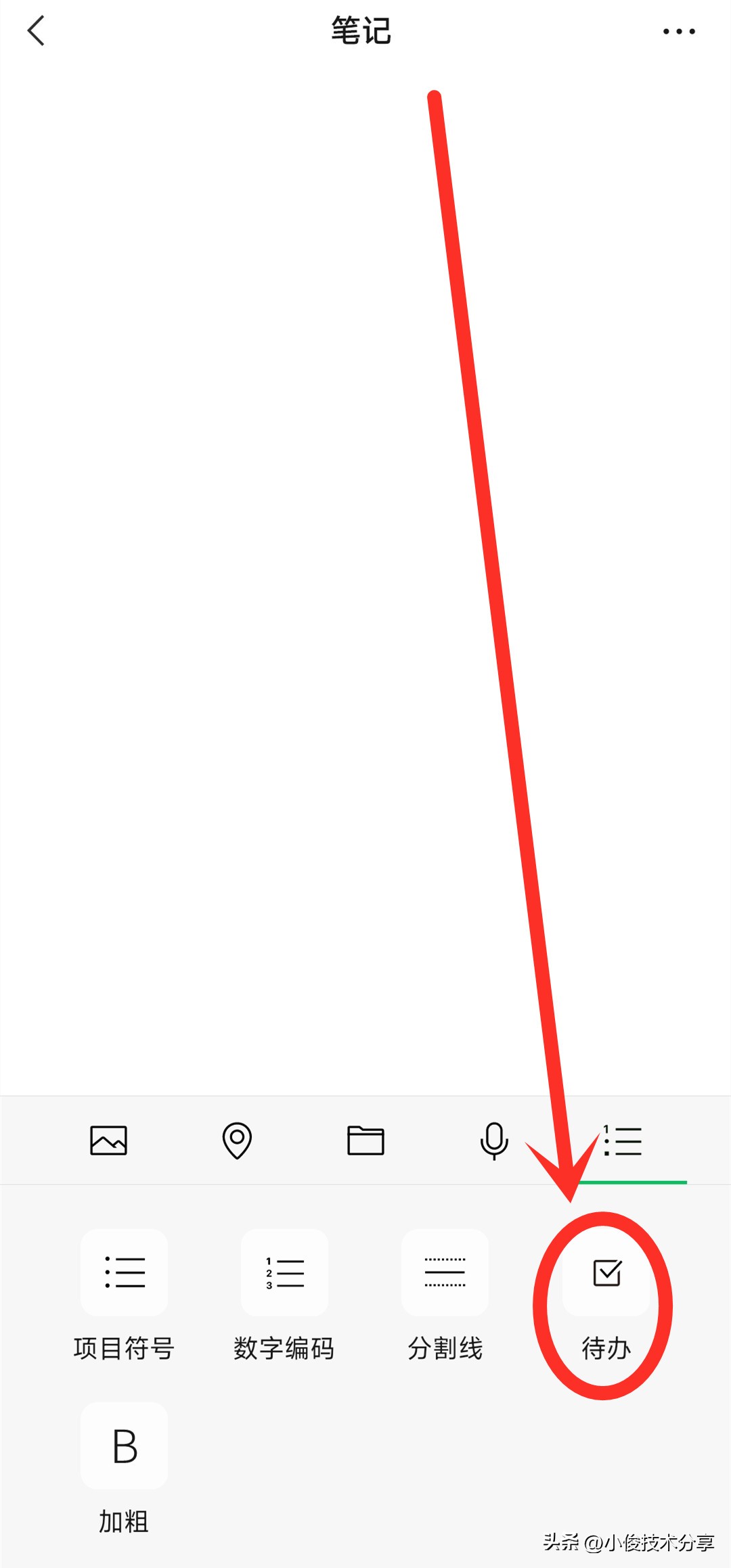This screenshot has width=731, height=1568.
Task: Attach a file via folder icon
Action: (x=365, y=1140)
